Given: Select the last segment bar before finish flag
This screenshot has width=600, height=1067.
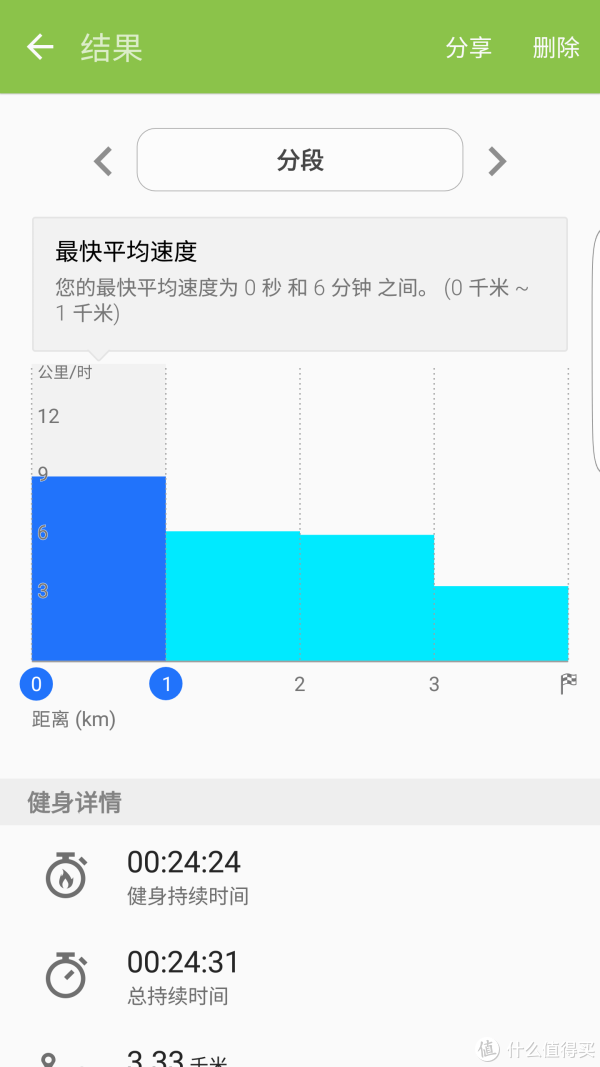Looking at the screenshot, I should (501, 623).
